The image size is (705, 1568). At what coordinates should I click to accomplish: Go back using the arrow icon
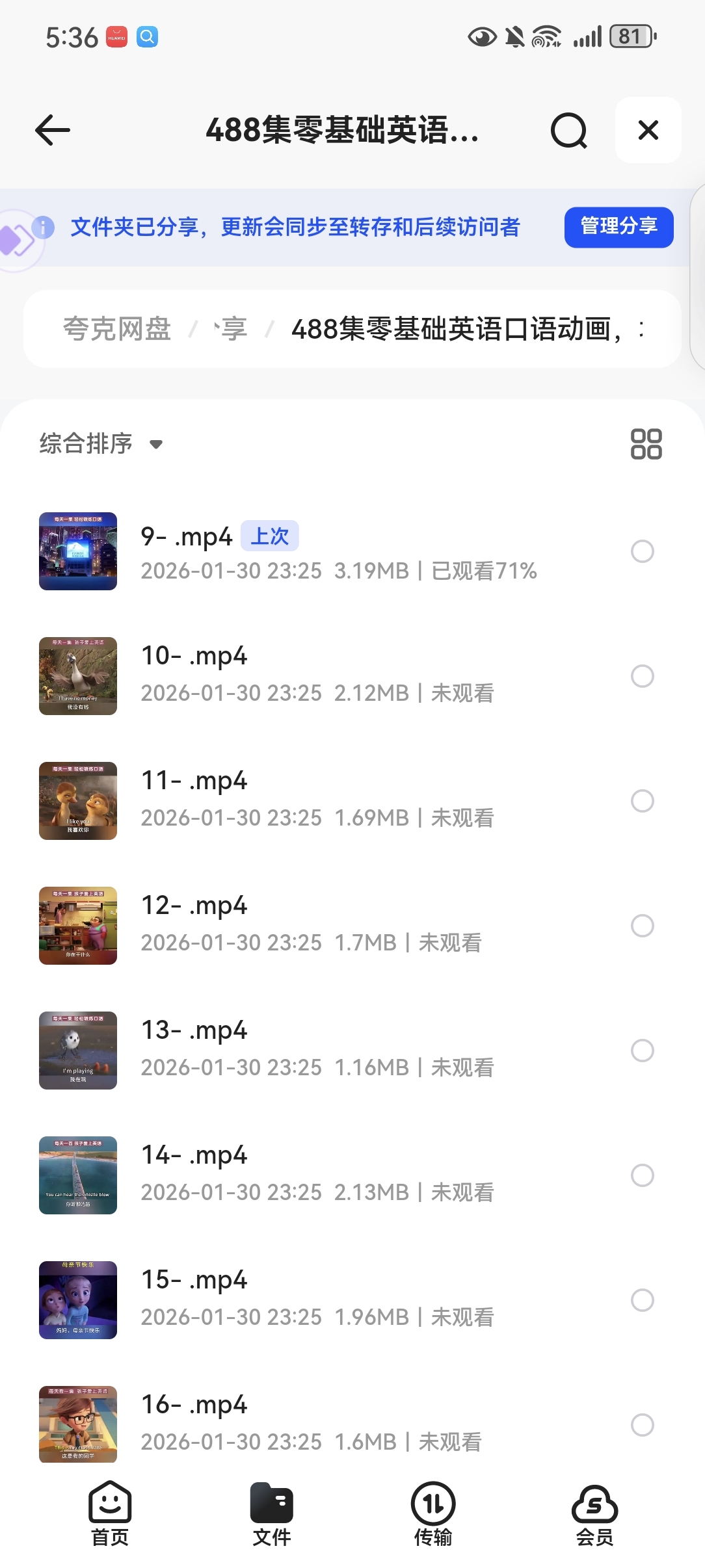click(53, 130)
